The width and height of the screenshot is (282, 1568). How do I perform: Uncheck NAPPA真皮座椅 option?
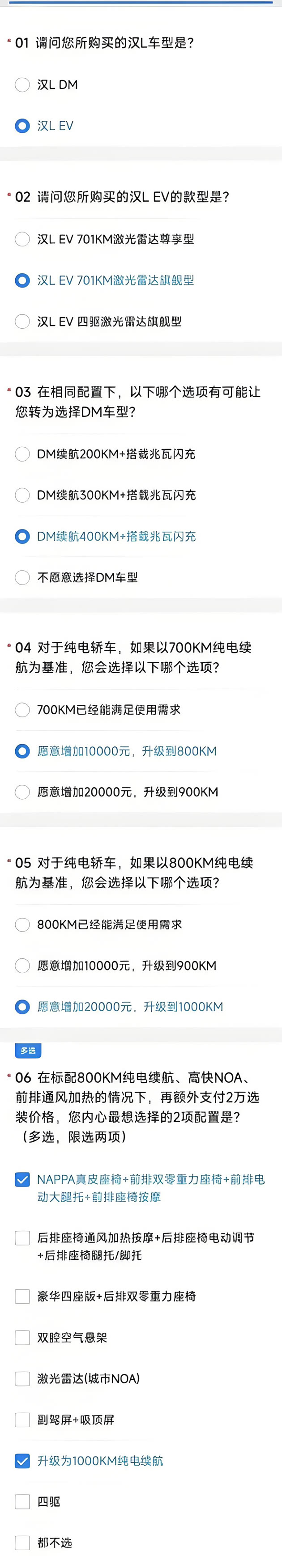[22, 1180]
